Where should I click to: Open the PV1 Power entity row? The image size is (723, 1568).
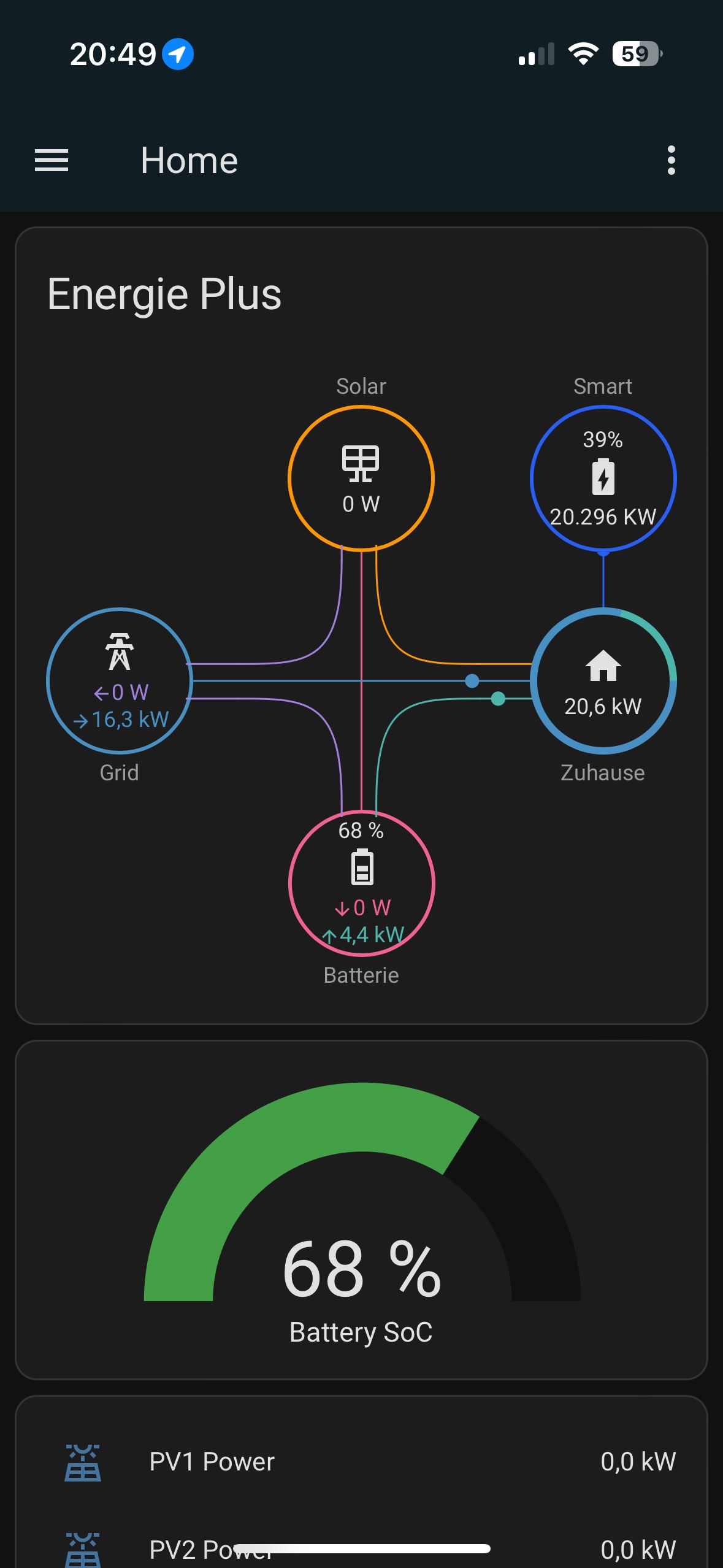tap(361, 1462)
